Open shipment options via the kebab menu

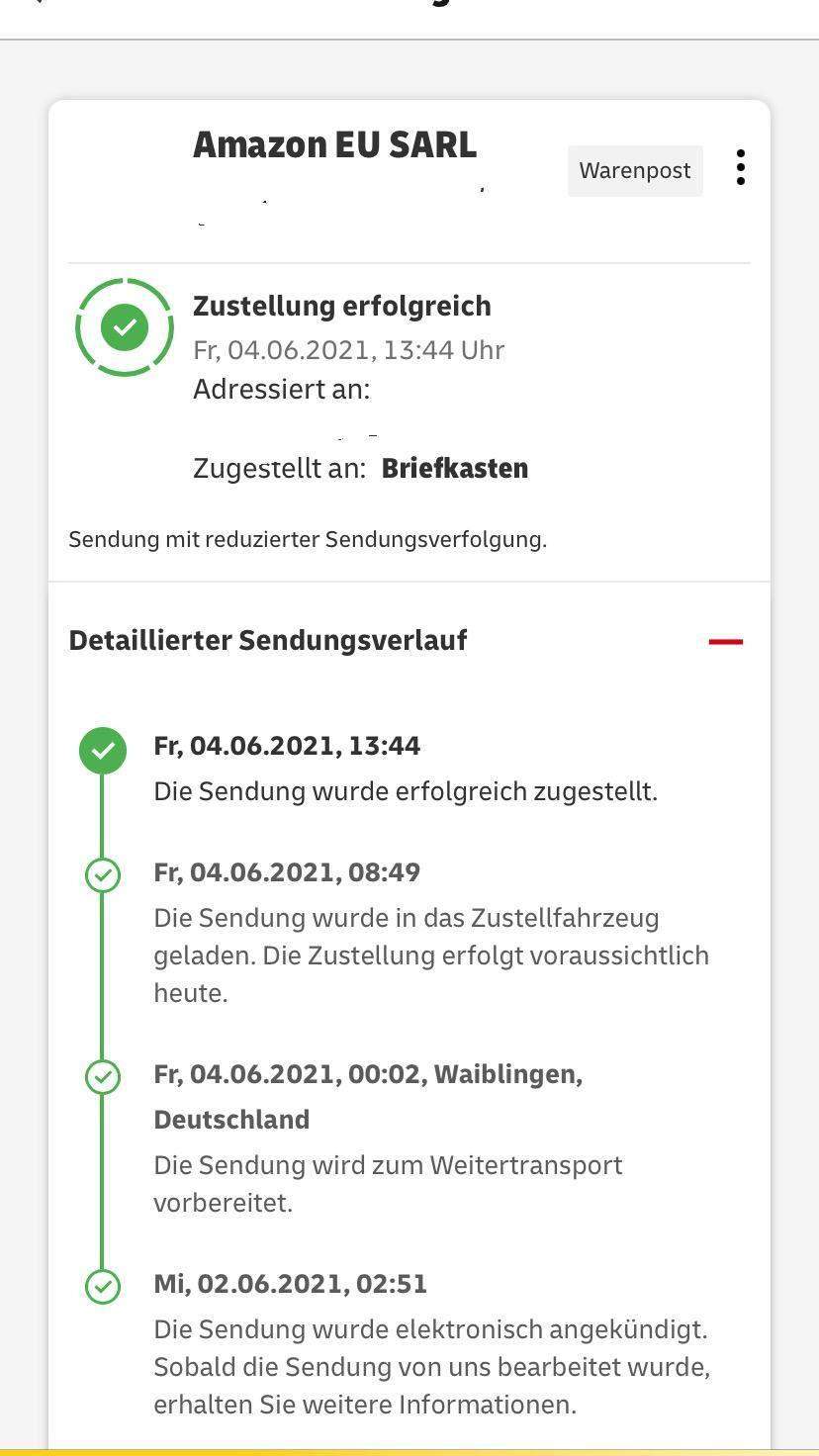740,169
